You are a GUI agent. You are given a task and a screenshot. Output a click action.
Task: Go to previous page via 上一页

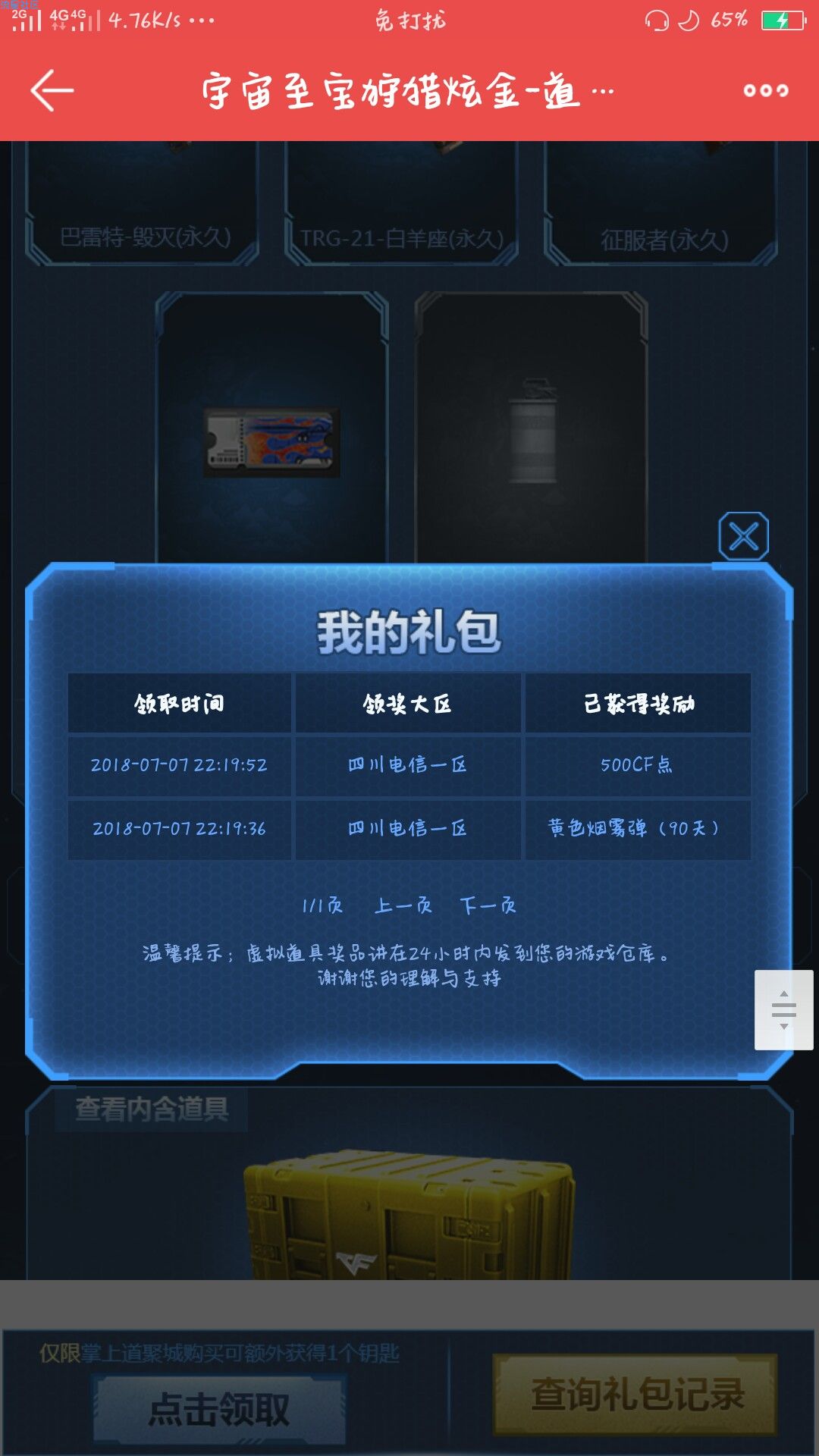coord(403,905)
